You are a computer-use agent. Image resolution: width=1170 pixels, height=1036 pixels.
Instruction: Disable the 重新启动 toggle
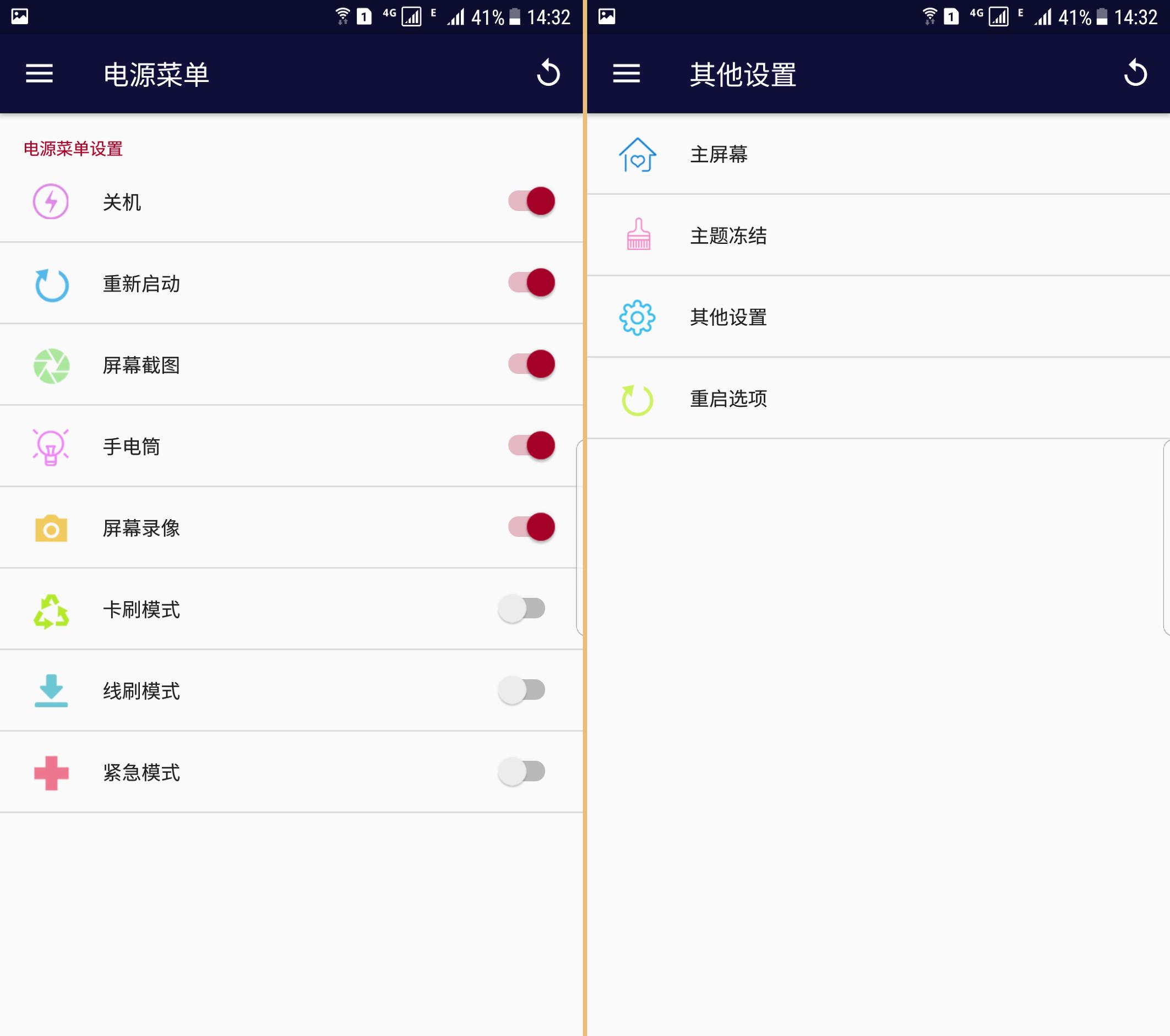pos(531,283)
